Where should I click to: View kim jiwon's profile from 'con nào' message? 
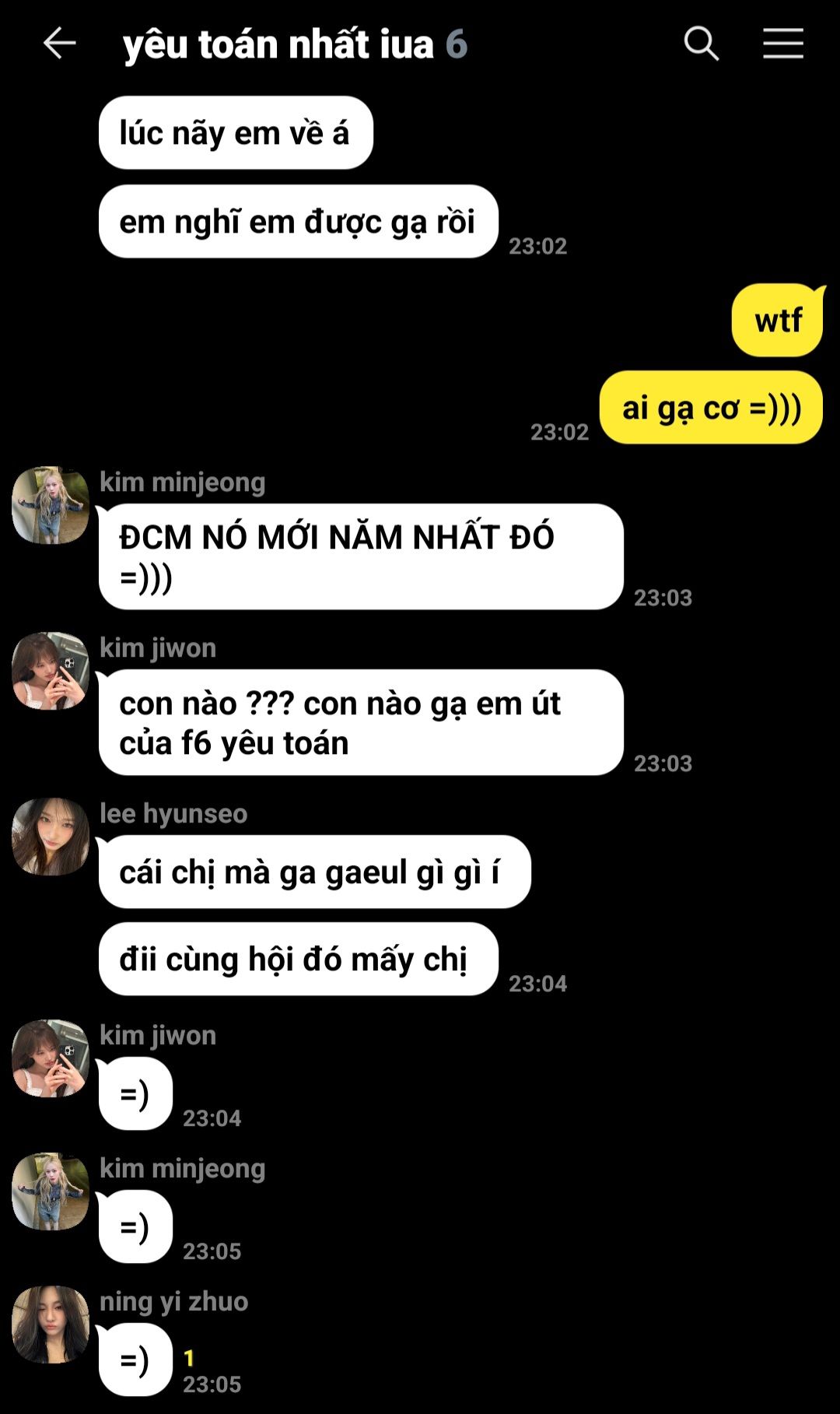point(51,671)
